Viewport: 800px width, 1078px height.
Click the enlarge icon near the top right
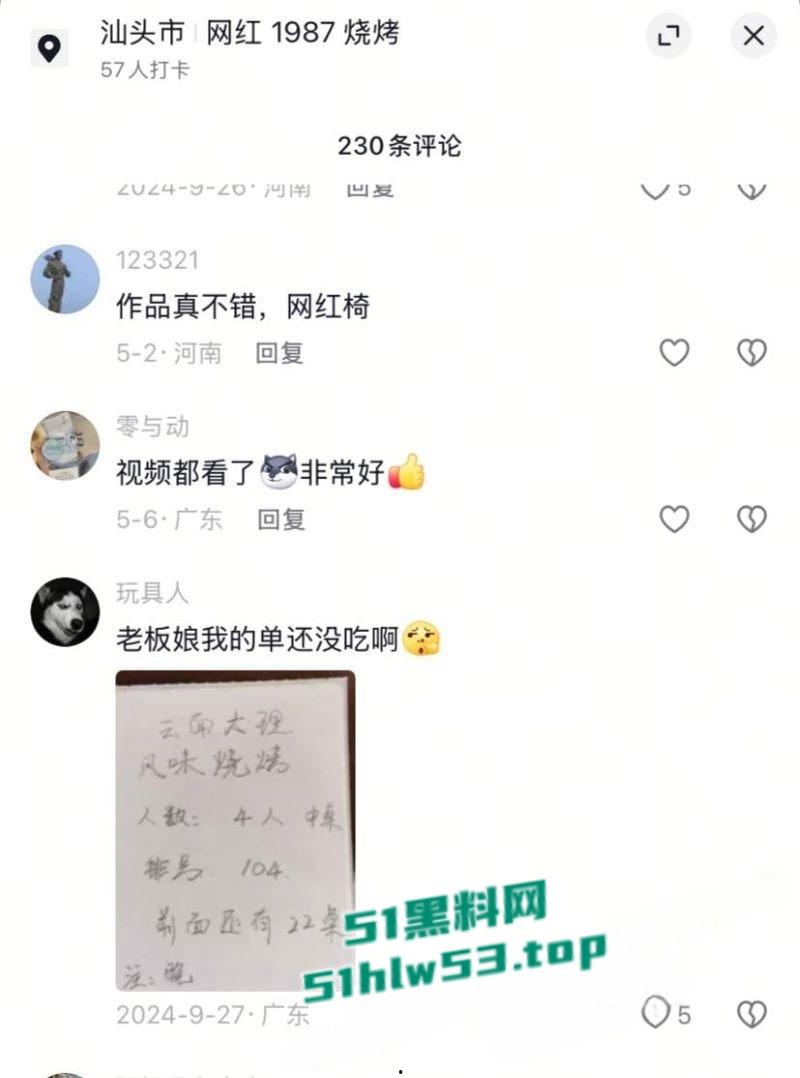click(668, 36)
